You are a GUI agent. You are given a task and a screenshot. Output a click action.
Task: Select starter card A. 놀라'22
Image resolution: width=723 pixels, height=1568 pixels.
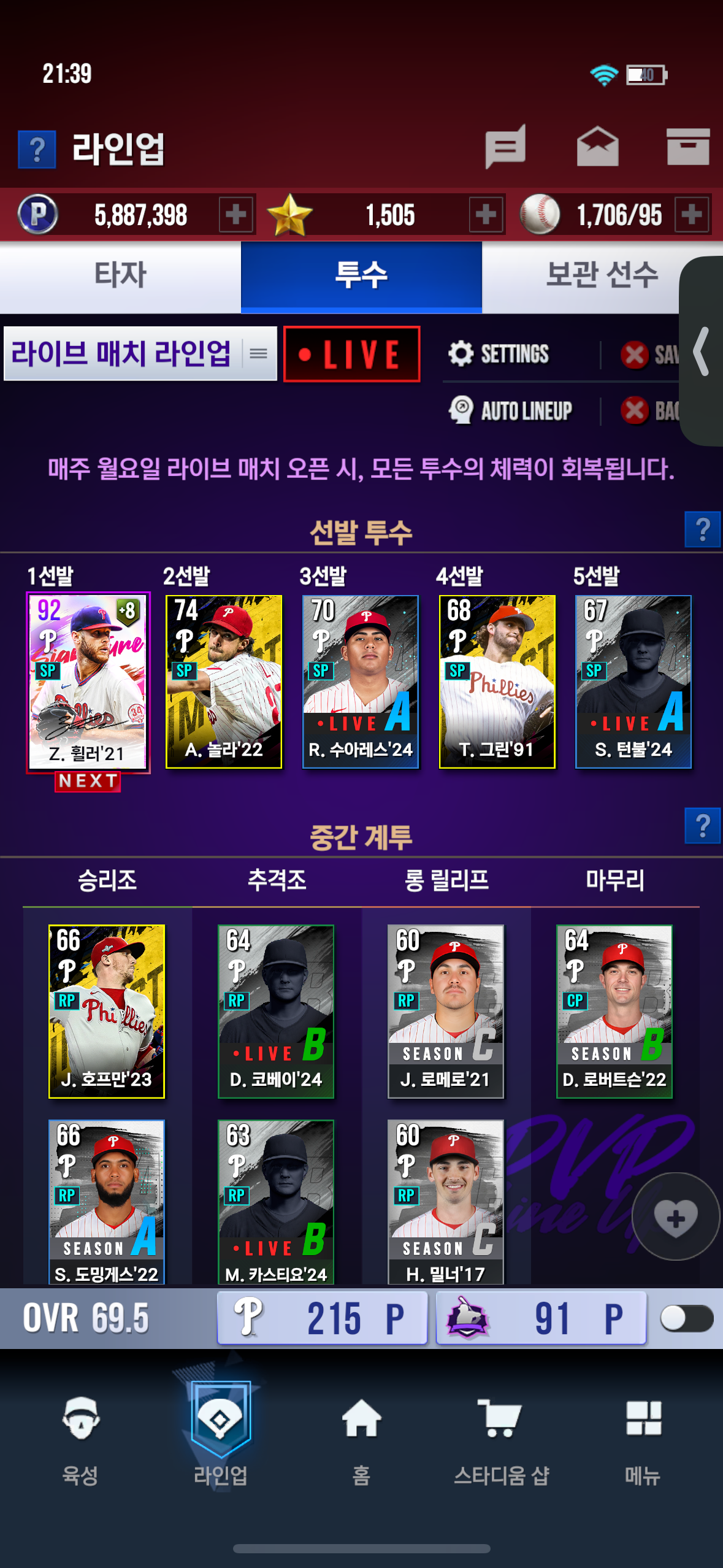[x=224, y=681]
